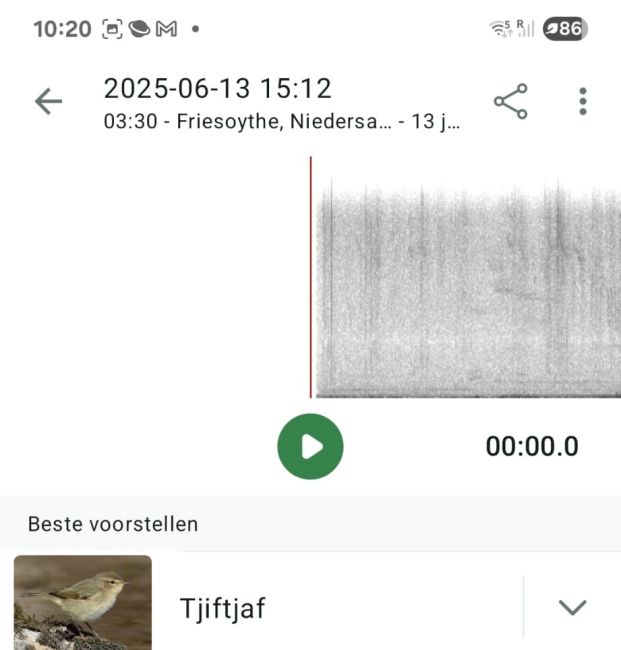
Task: Expand the Tjiftjaf details chevron
Action: click(572, 607)
